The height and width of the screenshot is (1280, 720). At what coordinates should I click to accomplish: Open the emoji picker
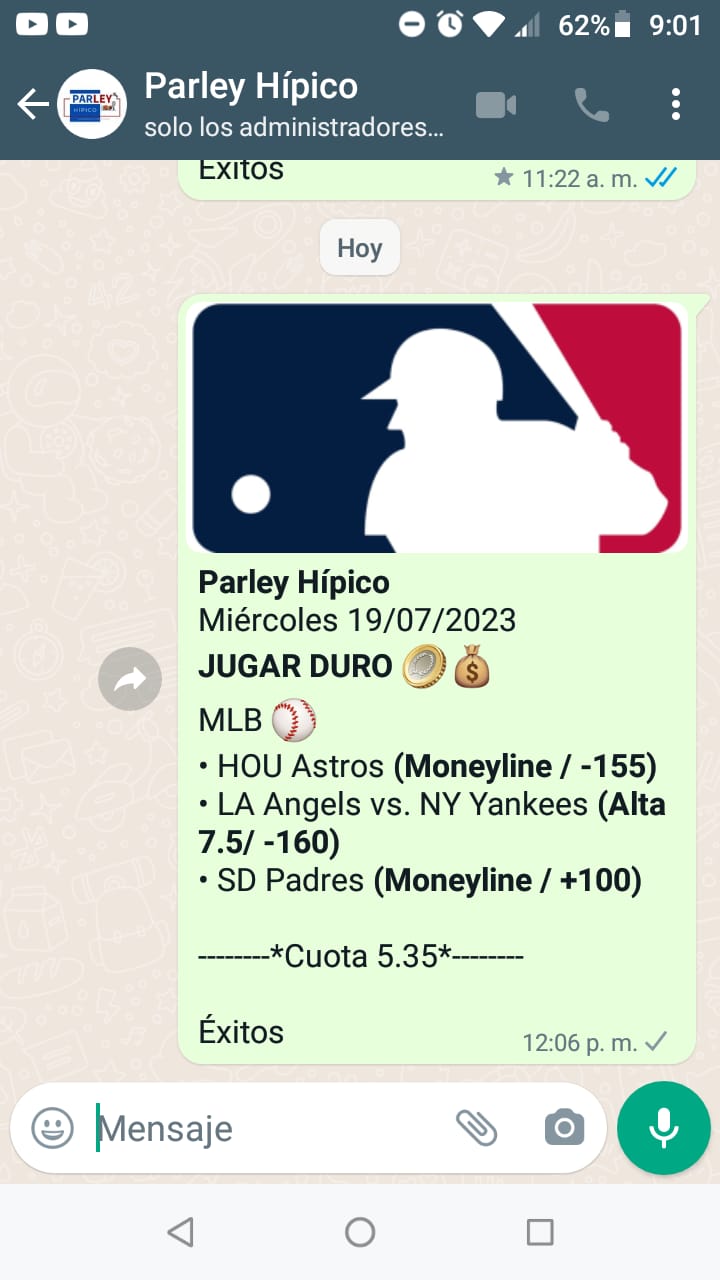pyautogui.click(x=53, y=1128)
